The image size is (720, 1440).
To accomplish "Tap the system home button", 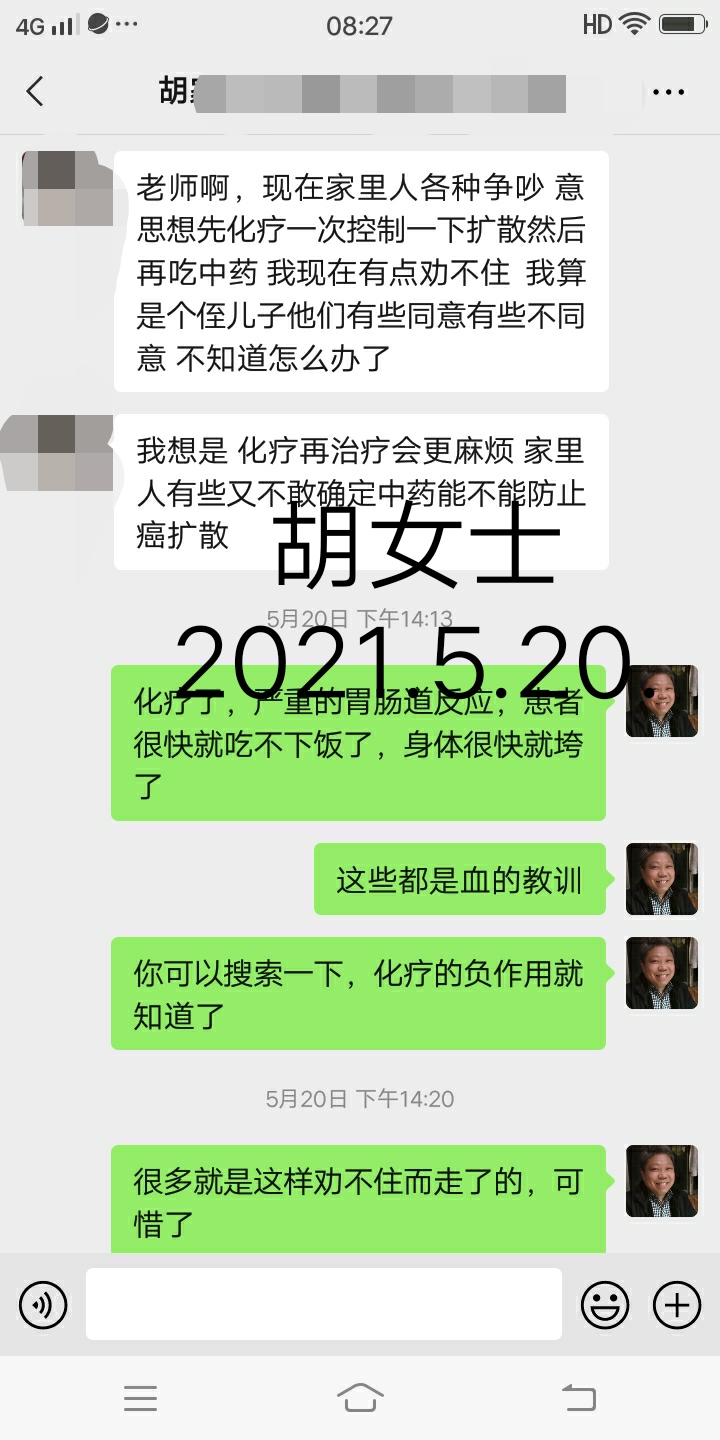I will pyautogui.click(x=360, y=1398).
